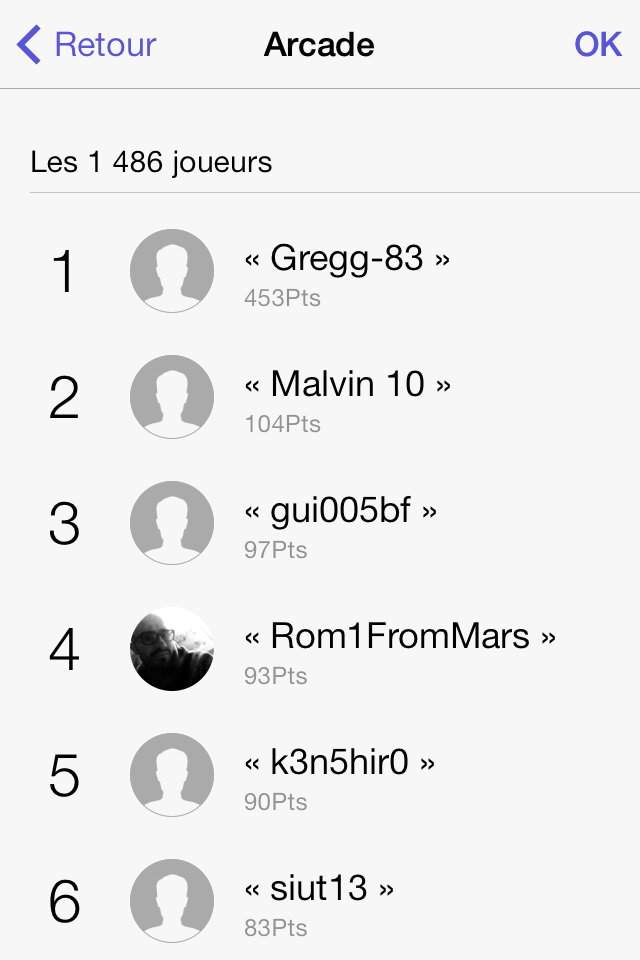Image resolution: width=640 pixels, height=960 pixels.
Task: Select the Malvin 10 player entry
Action: [x=346, y=397]
